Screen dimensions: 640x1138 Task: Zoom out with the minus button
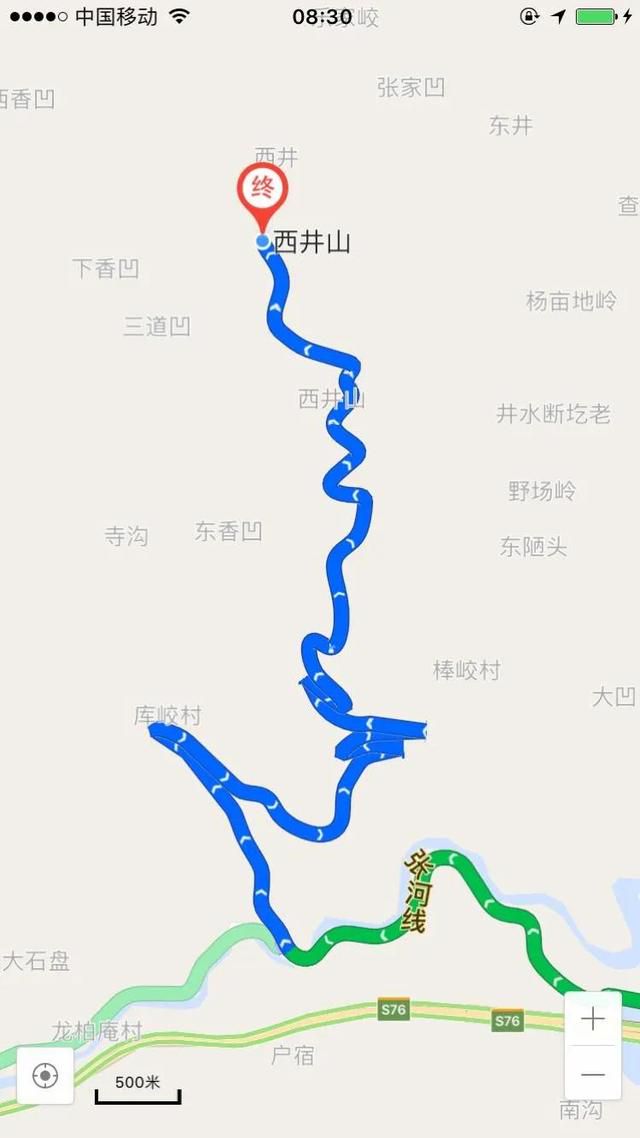pyautogui.click(x=593, y=1073)
